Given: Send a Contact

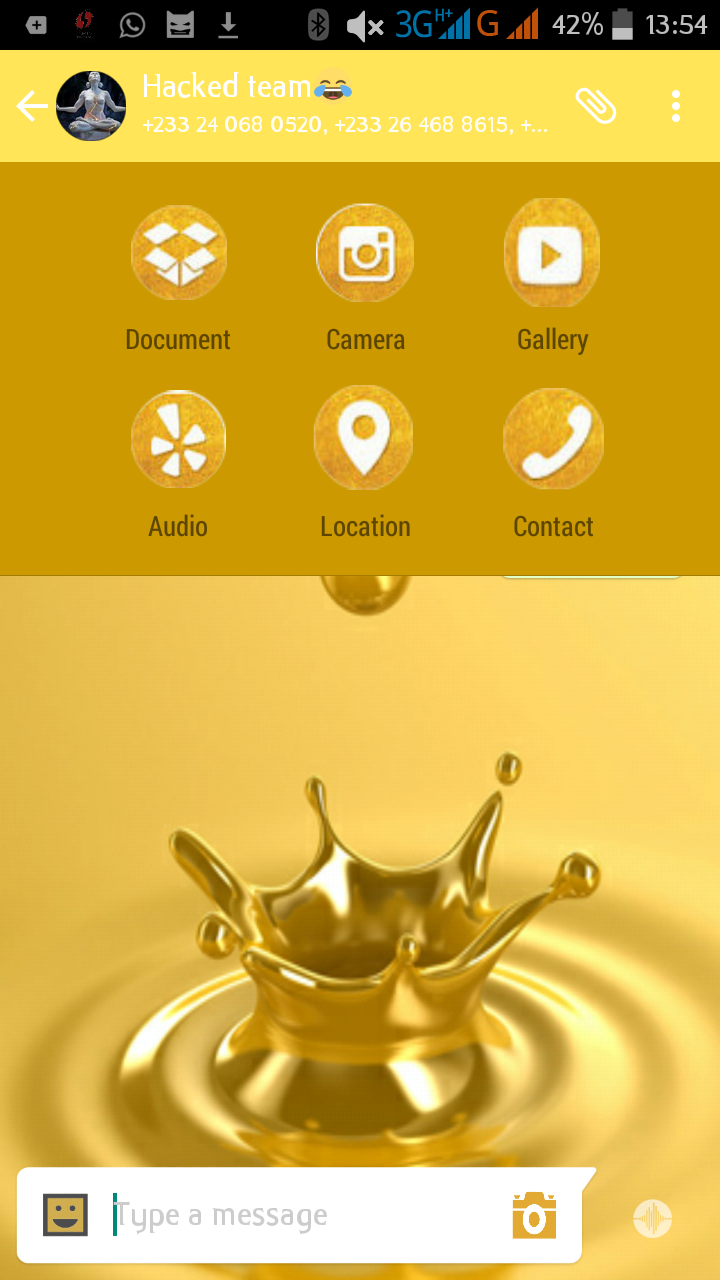Looking at the screenshot, I should 553,439.
